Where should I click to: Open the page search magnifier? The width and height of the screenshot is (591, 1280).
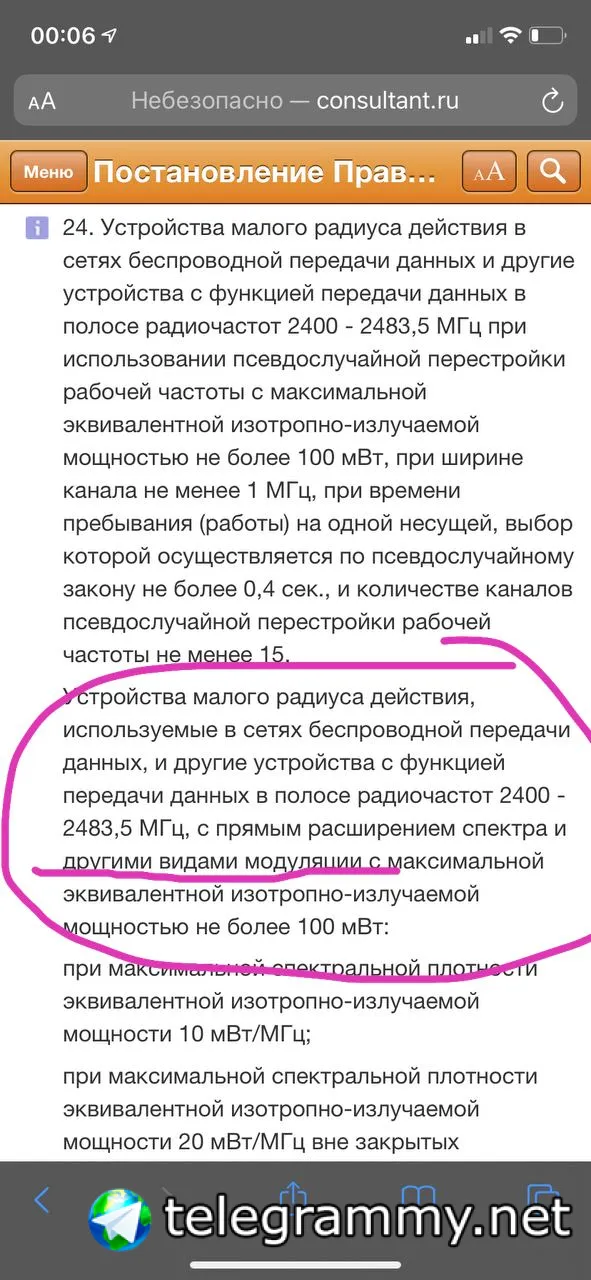coord(553,171)
